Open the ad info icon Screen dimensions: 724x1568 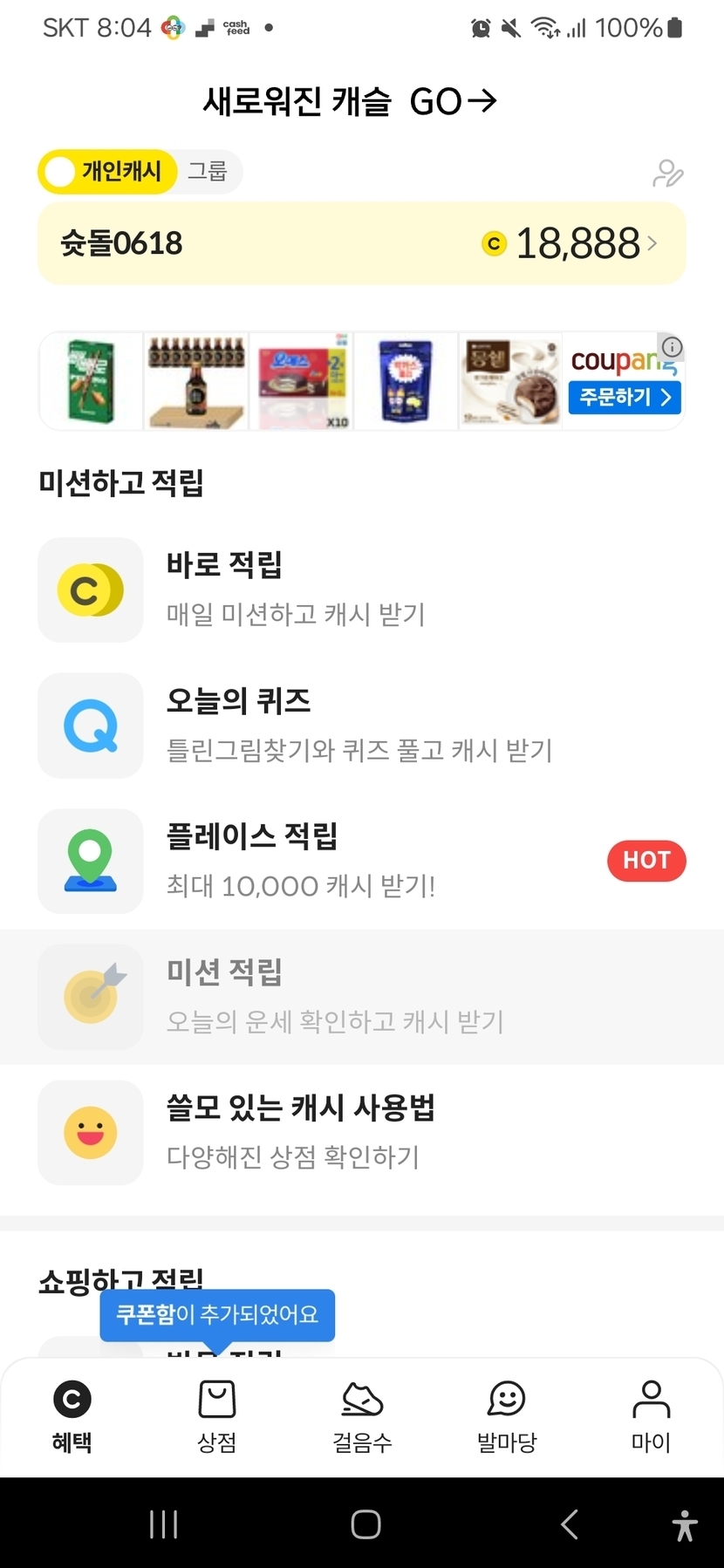point(672,347)
